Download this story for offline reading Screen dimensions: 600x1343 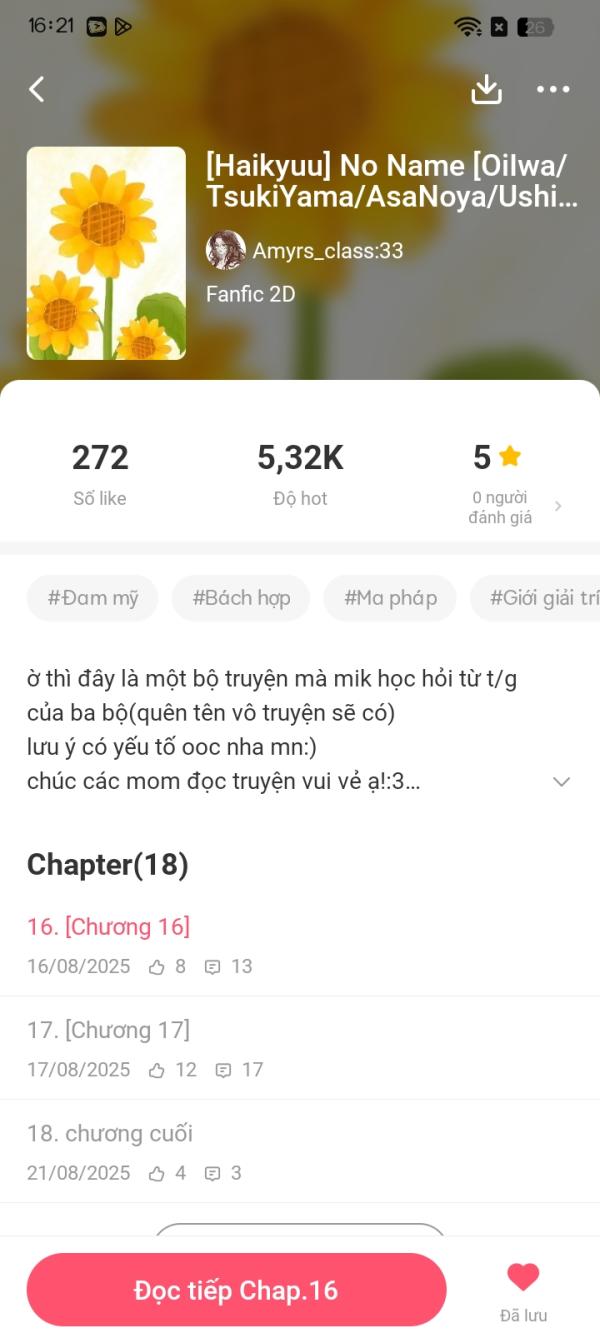[x=486, y=90]
